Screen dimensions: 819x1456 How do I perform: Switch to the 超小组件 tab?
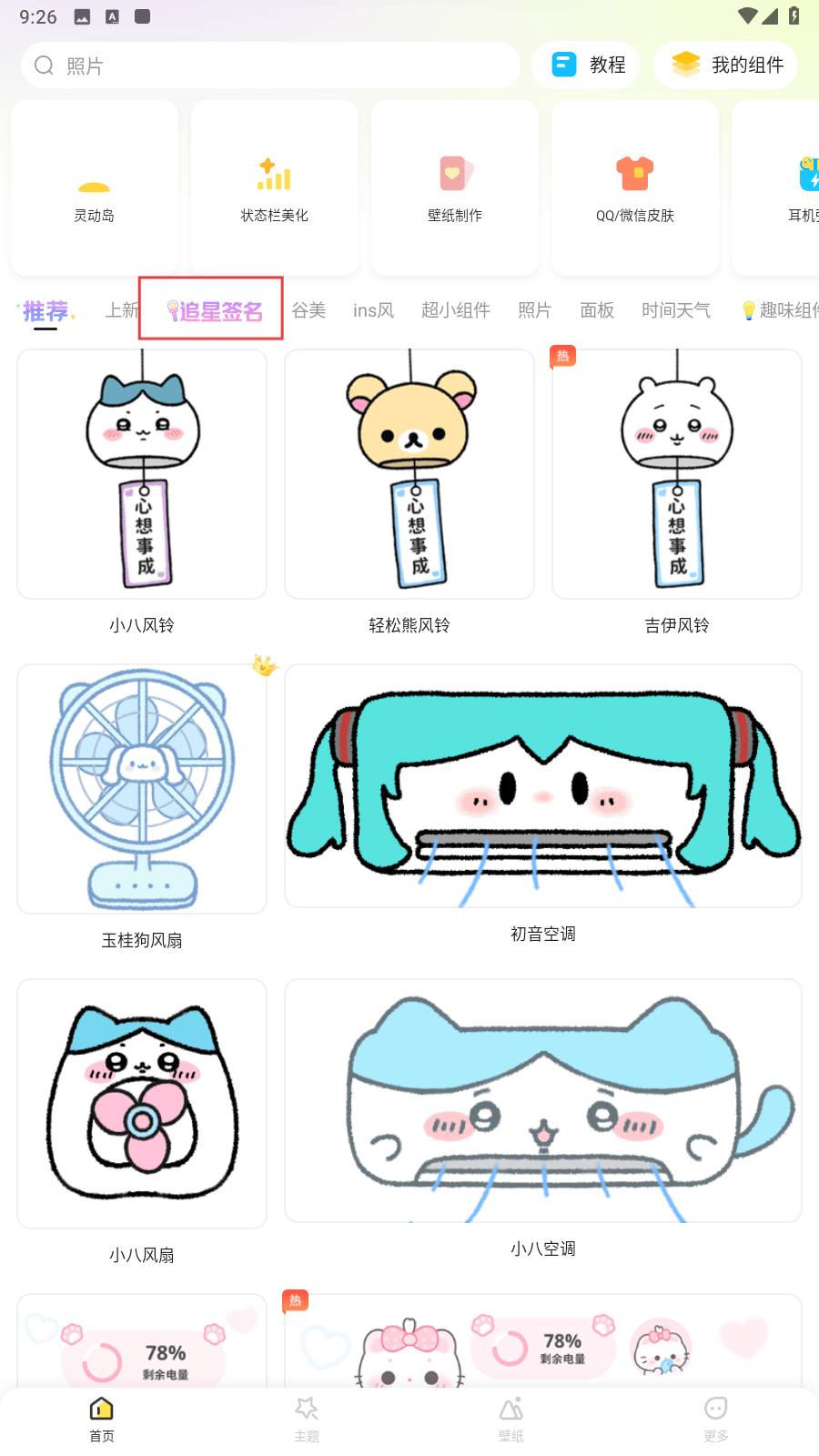[455, 310]
